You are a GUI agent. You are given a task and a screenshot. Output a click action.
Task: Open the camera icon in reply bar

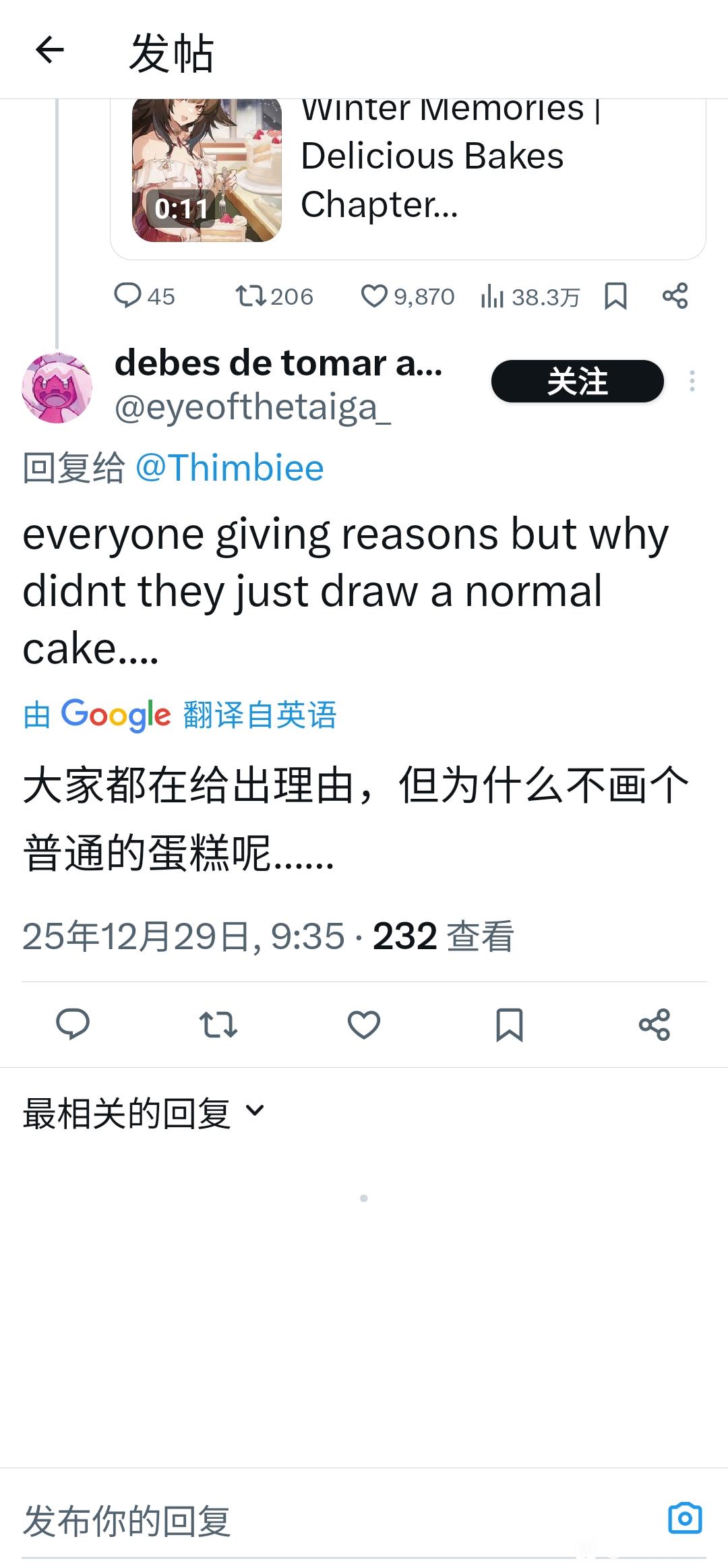click(x=685, y=1519)
